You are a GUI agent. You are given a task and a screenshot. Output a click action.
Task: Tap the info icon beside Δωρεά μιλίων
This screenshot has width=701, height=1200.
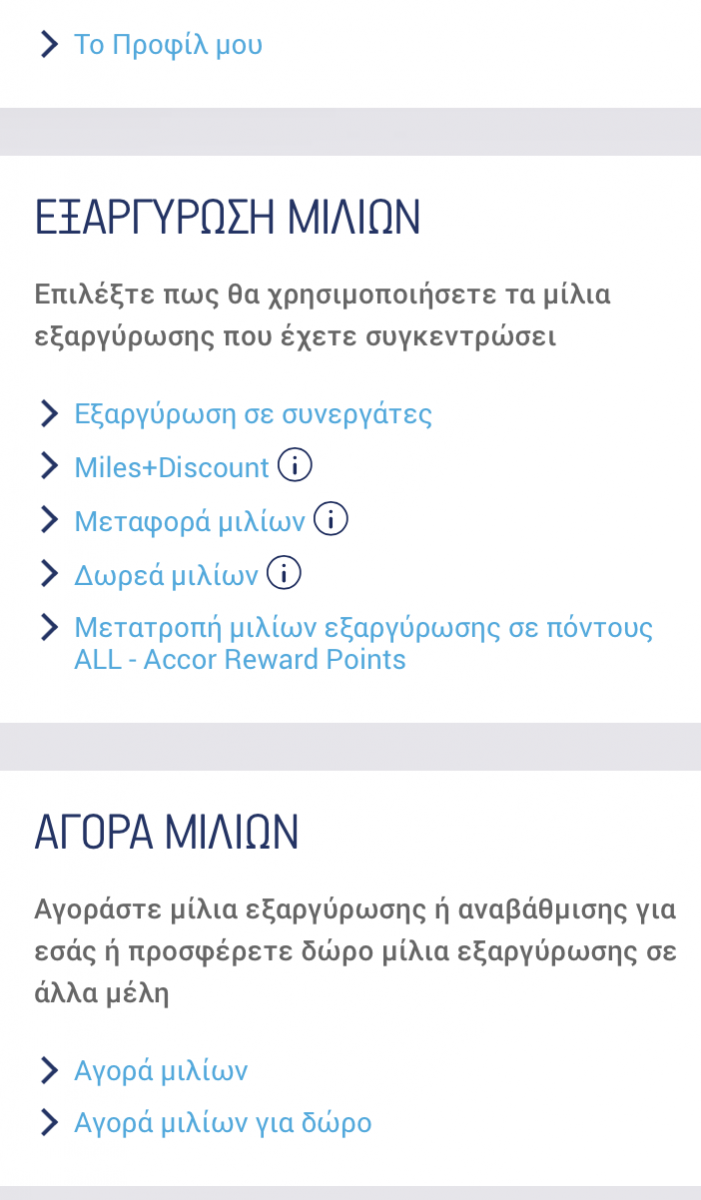(x=284, y=574)
